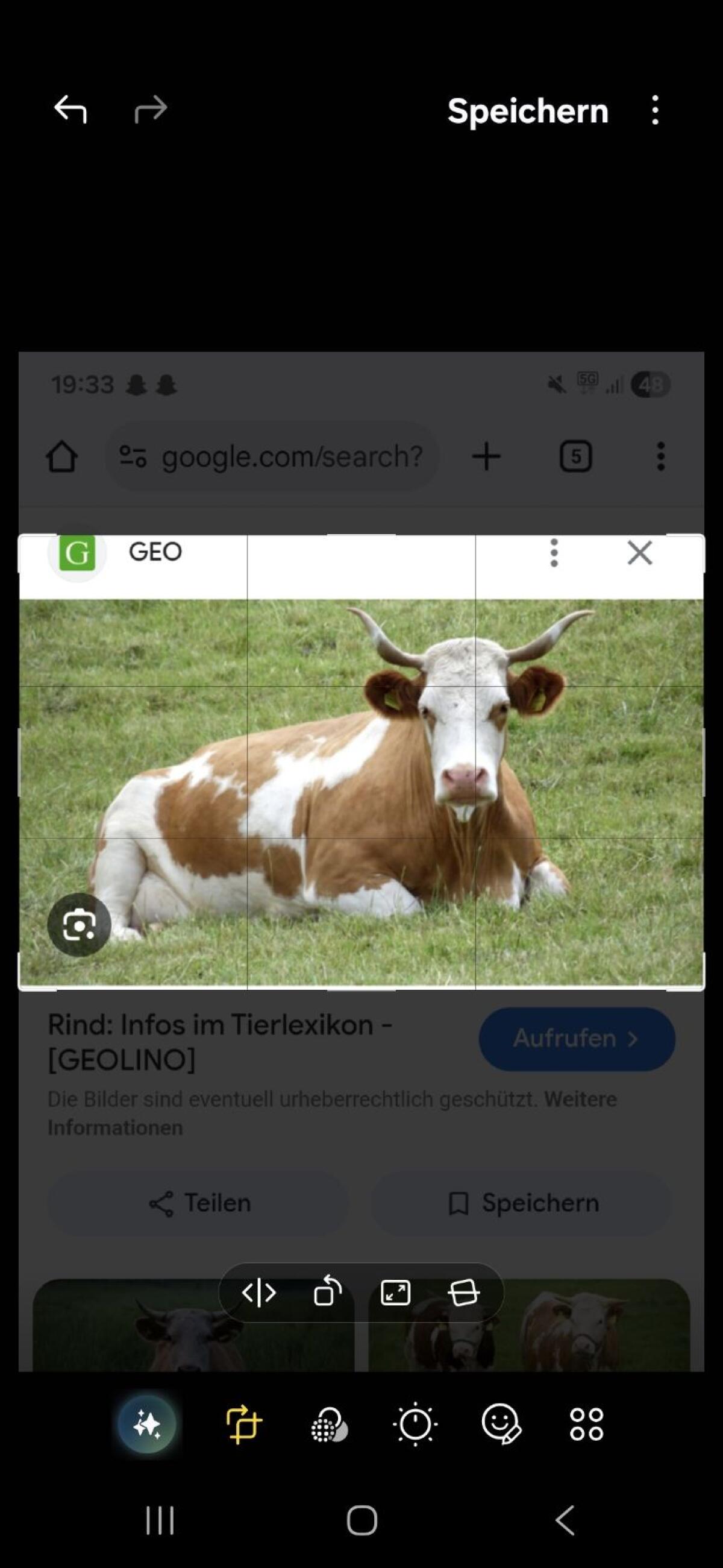This screenshot has width=723, height=1568.
Task: Tap Speichern to save the edit
Action: [x=527, y=110]
